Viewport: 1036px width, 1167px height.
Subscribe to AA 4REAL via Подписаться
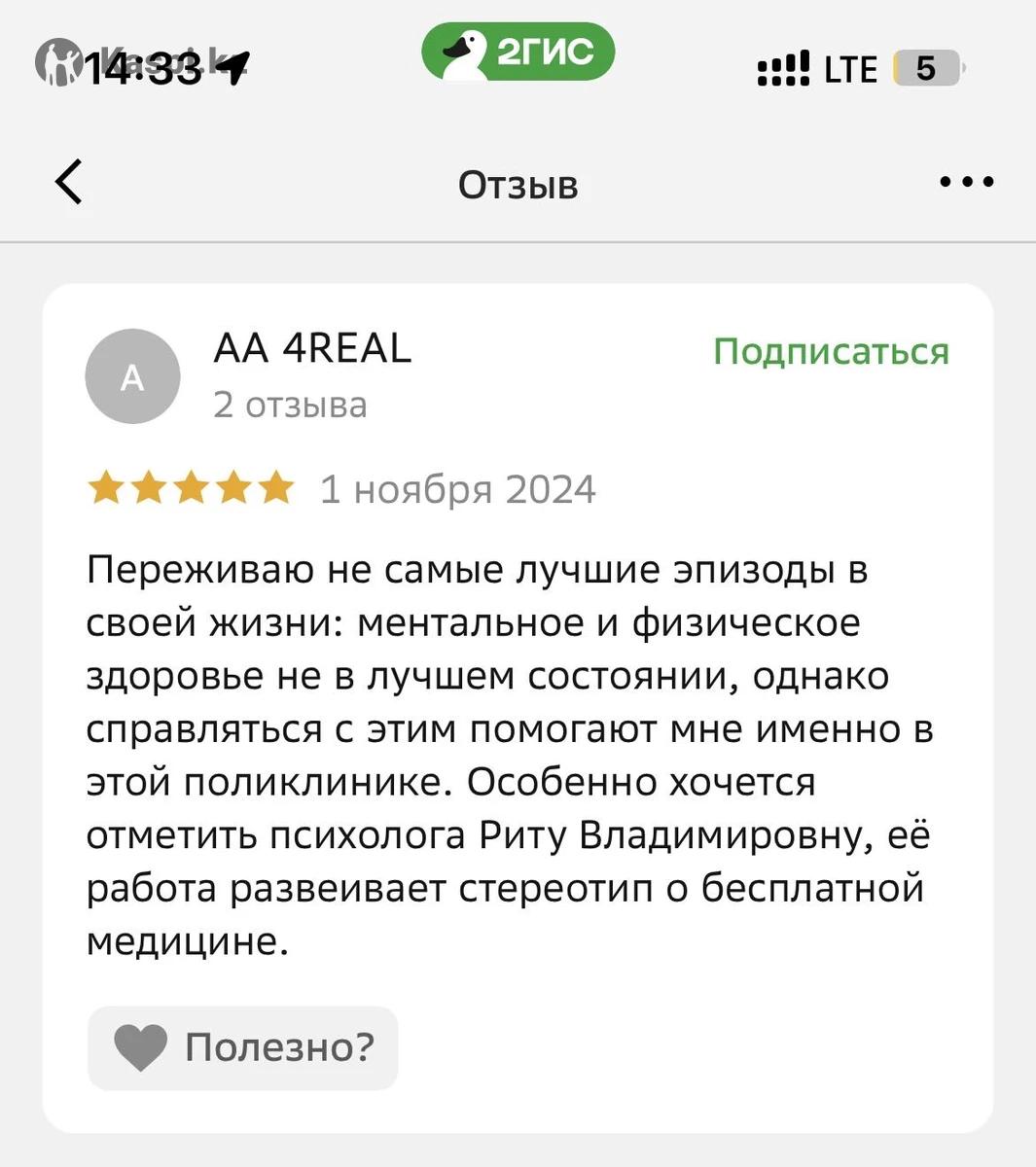pos(831,351)
